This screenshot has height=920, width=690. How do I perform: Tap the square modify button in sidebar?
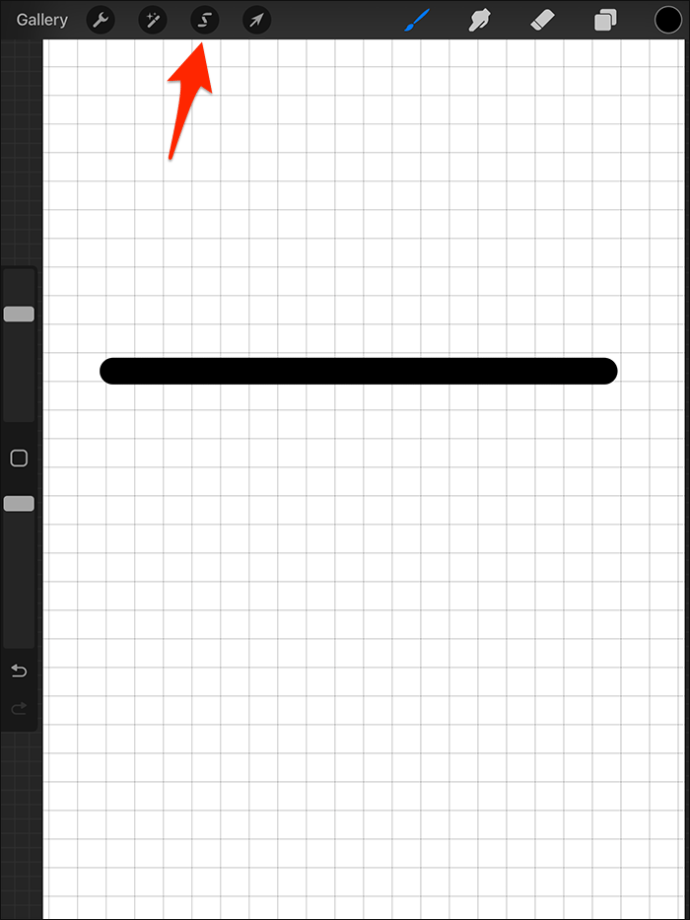tap(19, 458)
